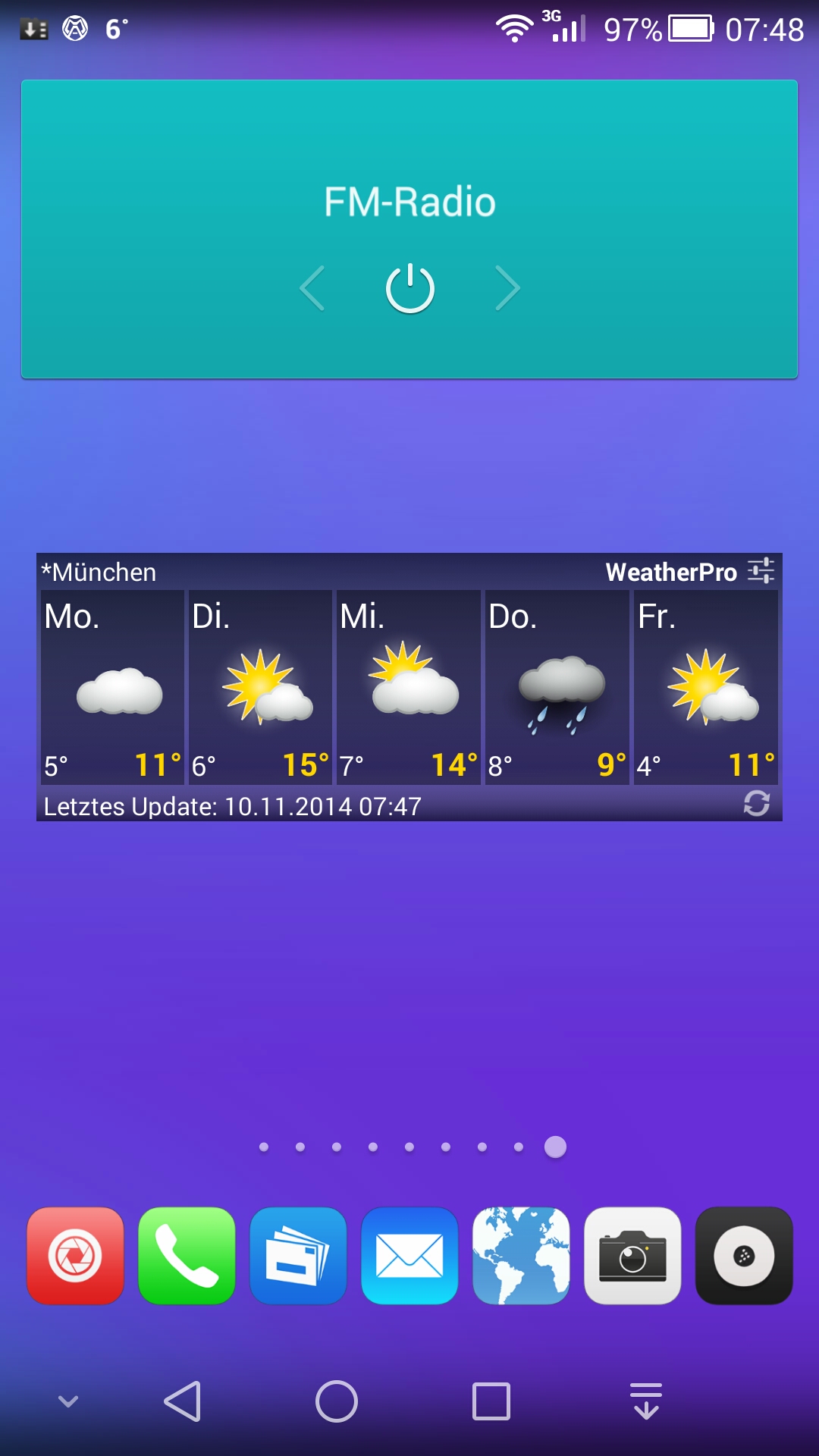Open the Camera app in dock
The image size is (819, 1456).
click(x=632, y=1256)
